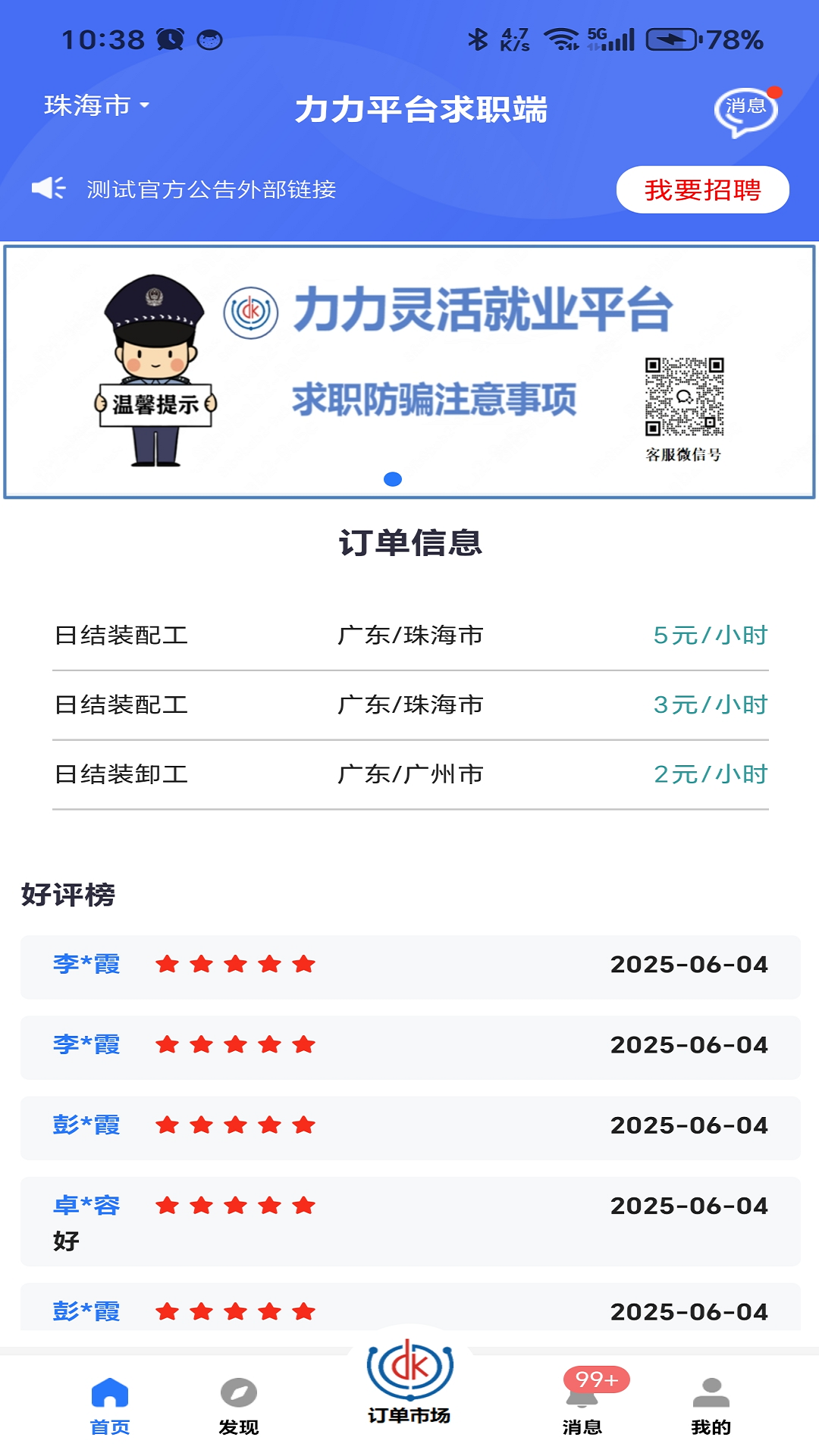Screen dimensions: 819x1456
Task: Go to the 消息 tab with 99+ badge
Action: pyautogui.click(x=582, y=1407)
